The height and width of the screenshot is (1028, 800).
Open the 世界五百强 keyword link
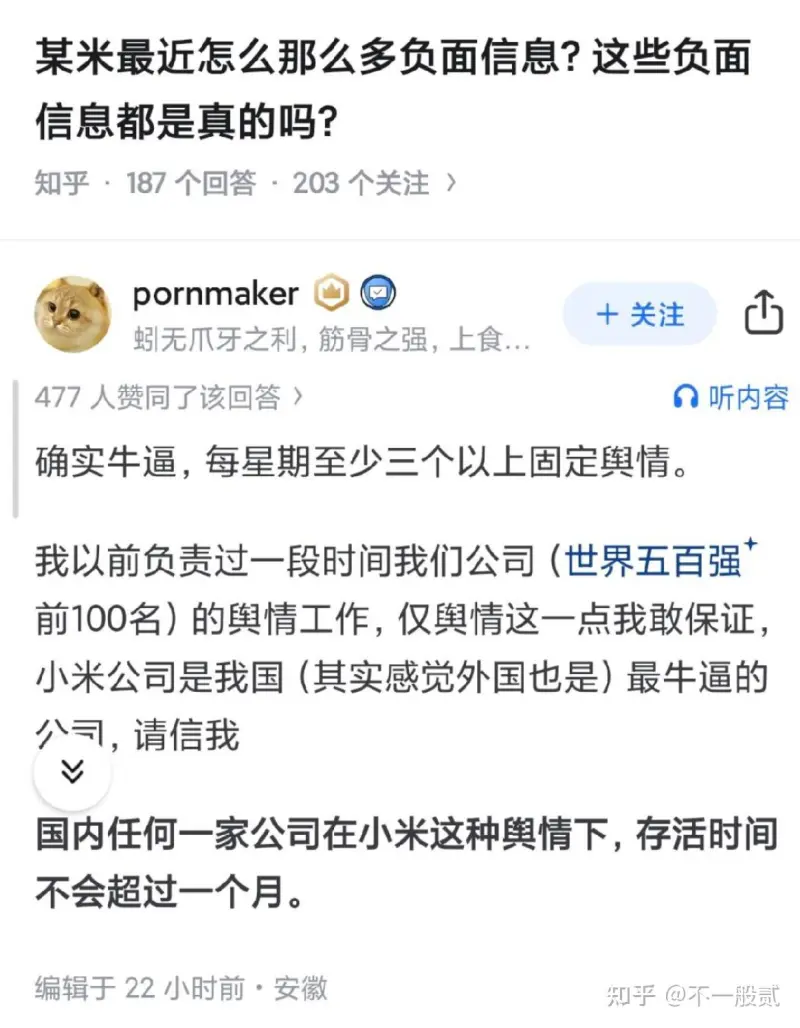654,561
